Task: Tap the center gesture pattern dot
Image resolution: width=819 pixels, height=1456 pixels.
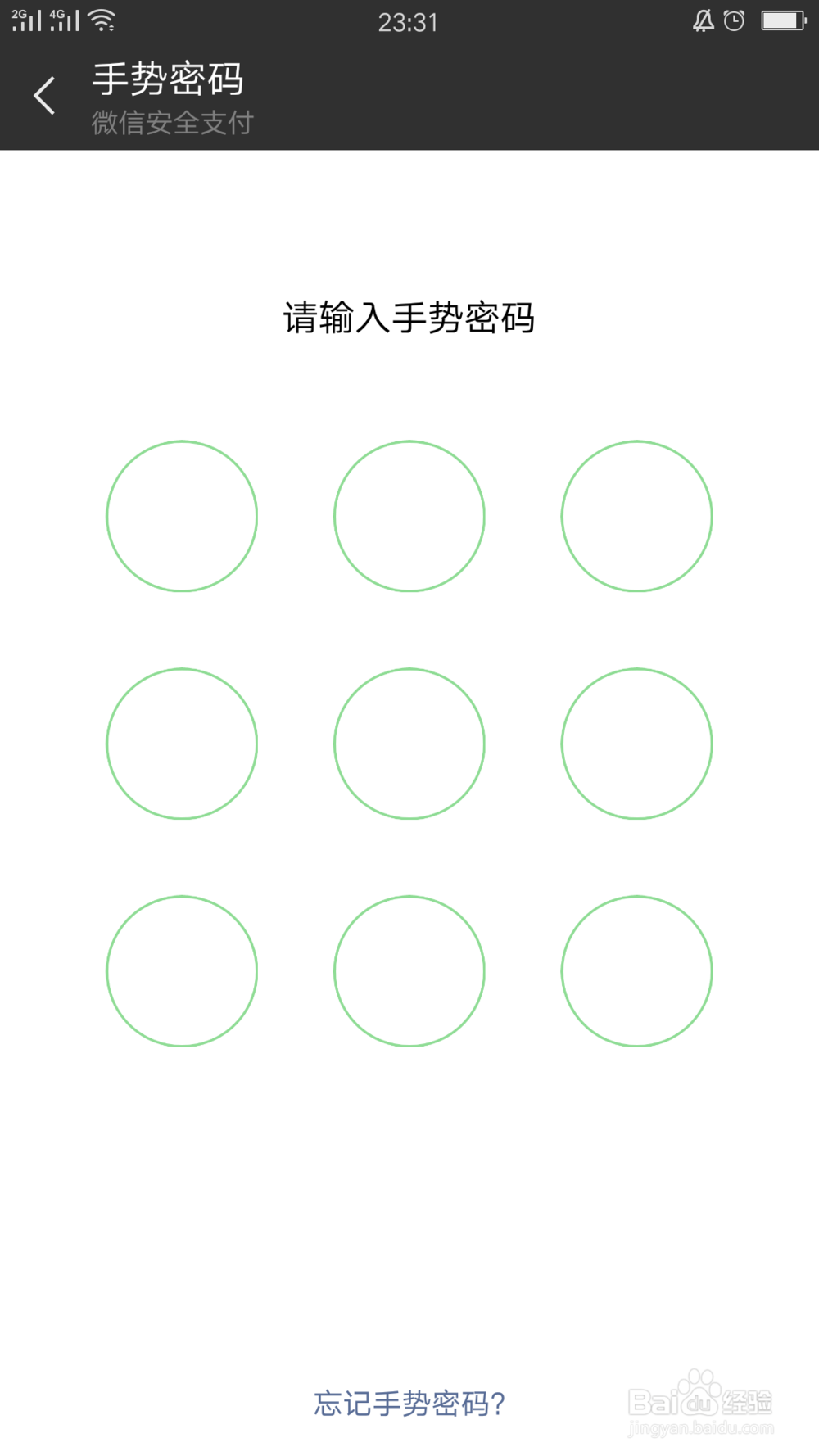Action: 409,742
